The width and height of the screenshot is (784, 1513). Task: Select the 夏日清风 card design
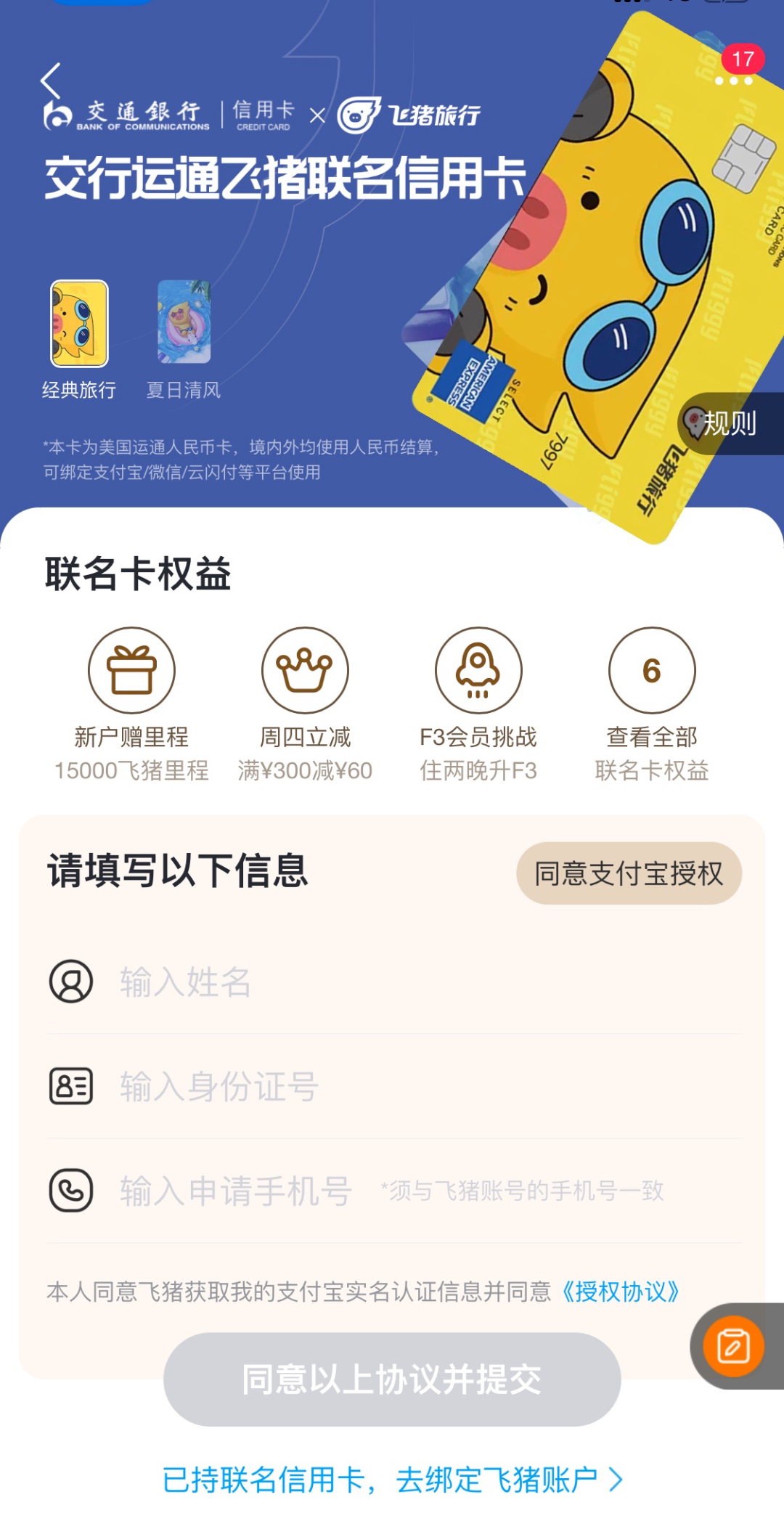184,322
